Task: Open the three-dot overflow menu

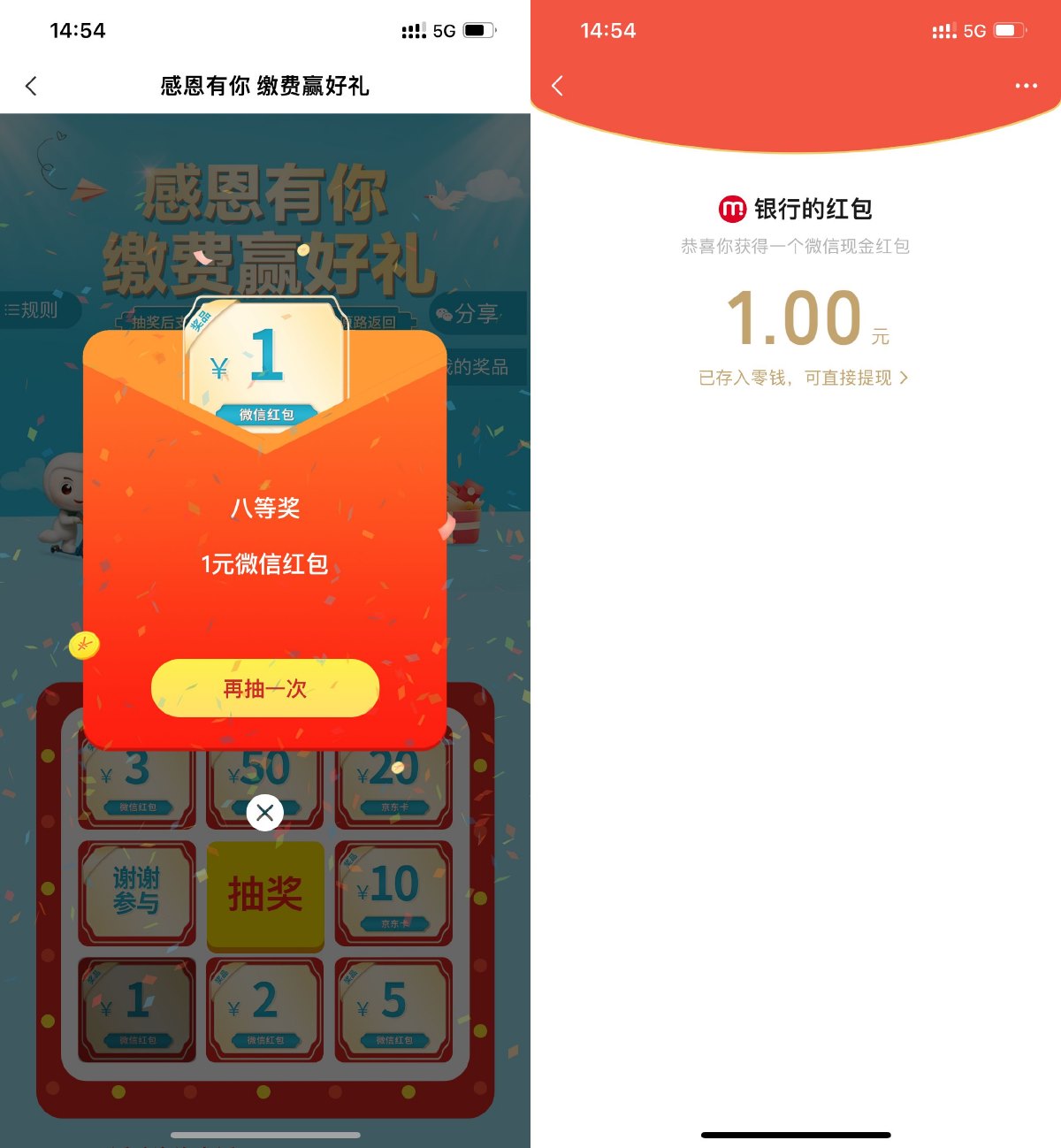Action: pos(1026,86)
